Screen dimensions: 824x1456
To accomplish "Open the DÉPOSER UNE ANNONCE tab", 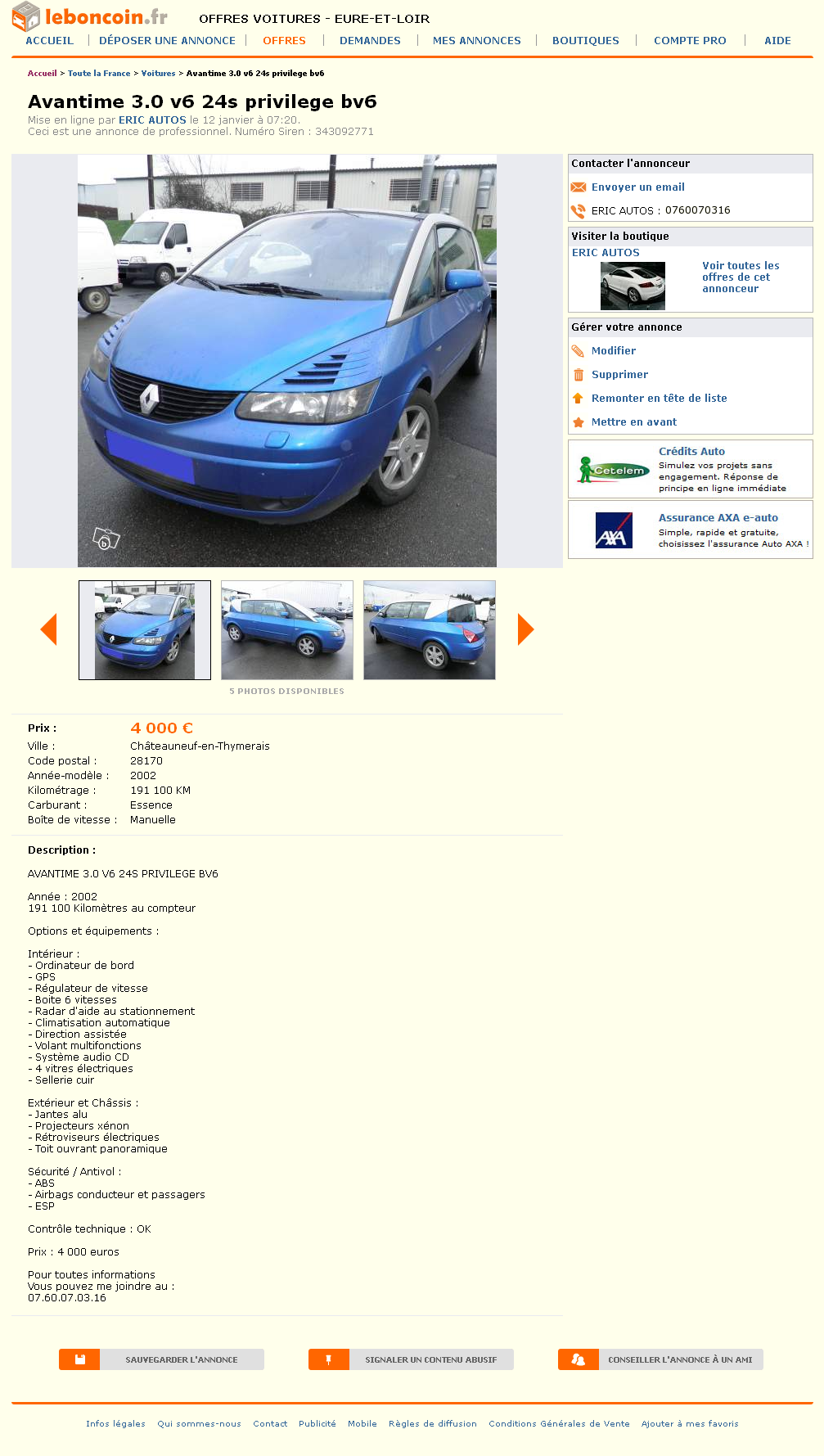I will pyautogui.click(x=167, y=40).
